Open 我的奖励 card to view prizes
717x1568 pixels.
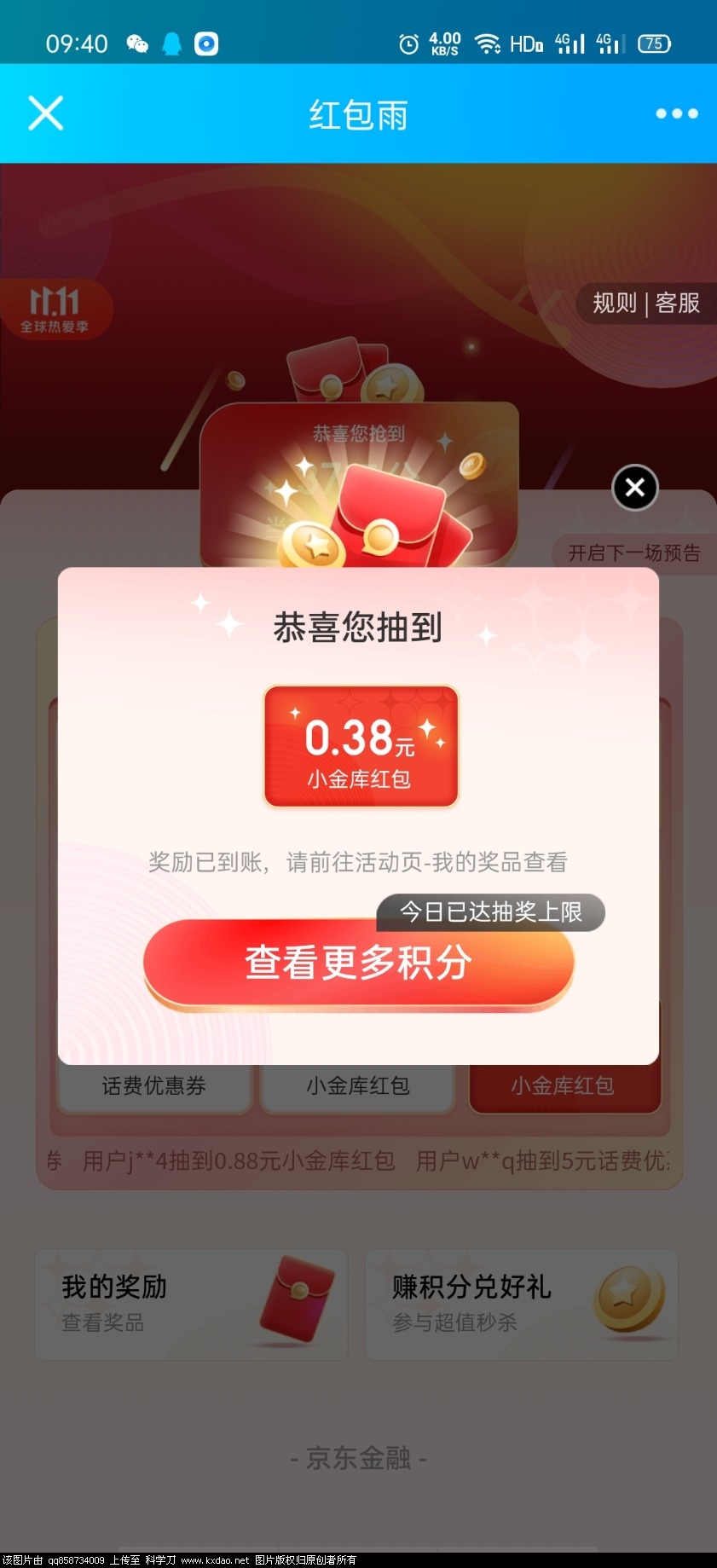[x=191, y=1304]
